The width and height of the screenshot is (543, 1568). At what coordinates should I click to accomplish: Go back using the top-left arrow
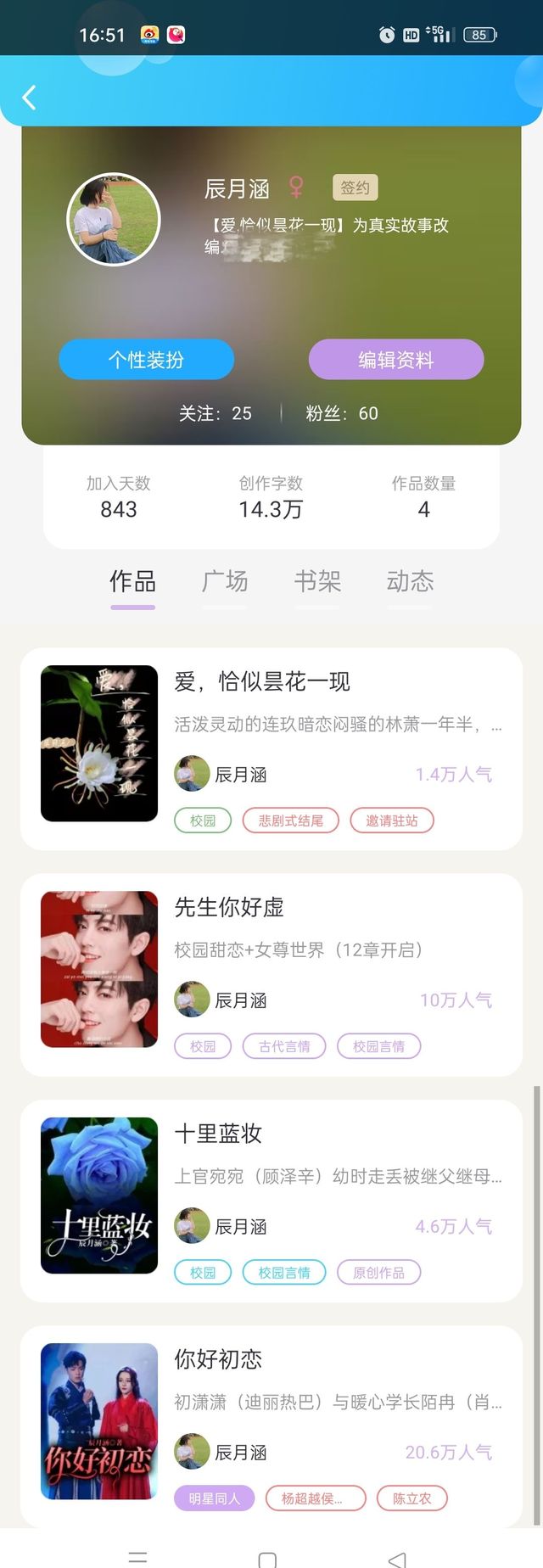[x=30, y=98]
